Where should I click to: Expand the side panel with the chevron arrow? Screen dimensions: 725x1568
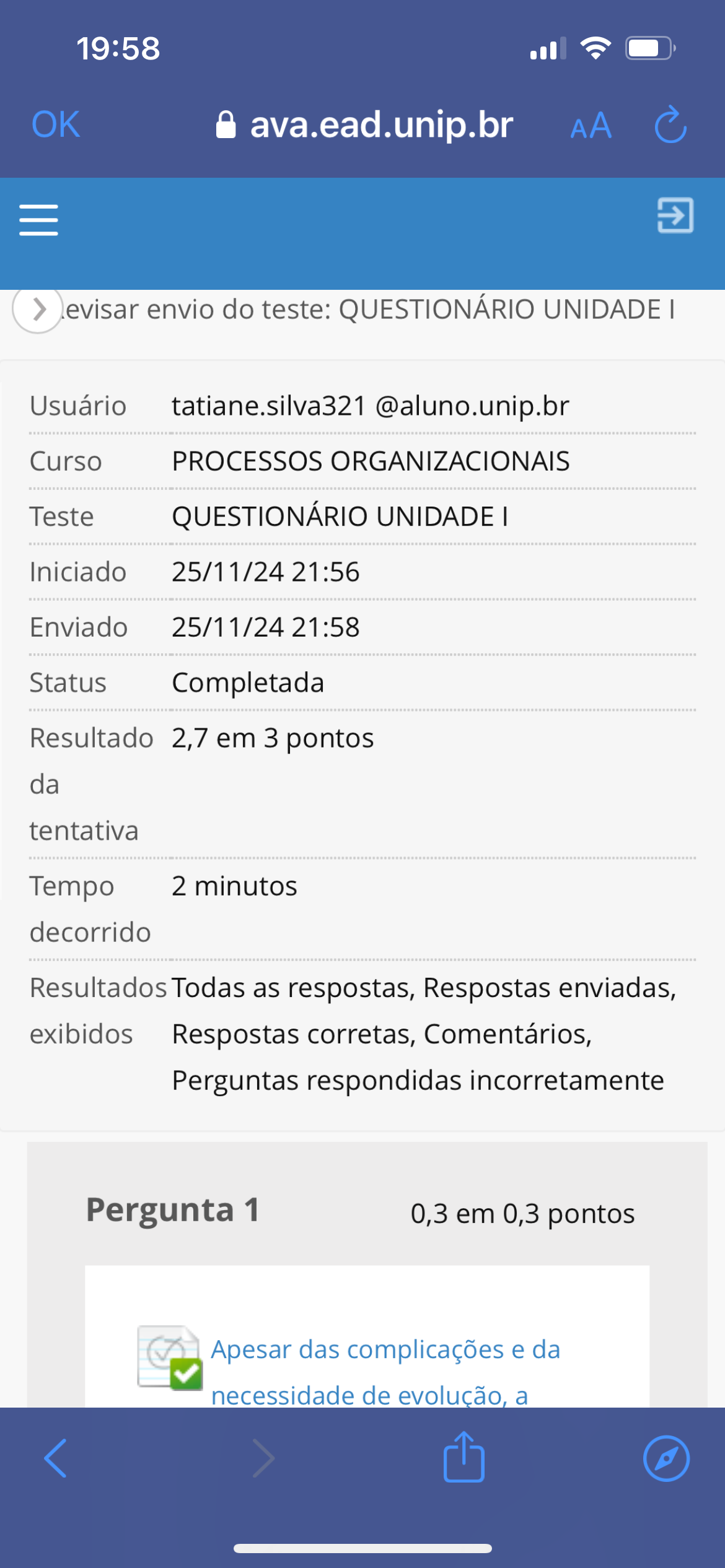pyautogui.click(x=38, y=309)
